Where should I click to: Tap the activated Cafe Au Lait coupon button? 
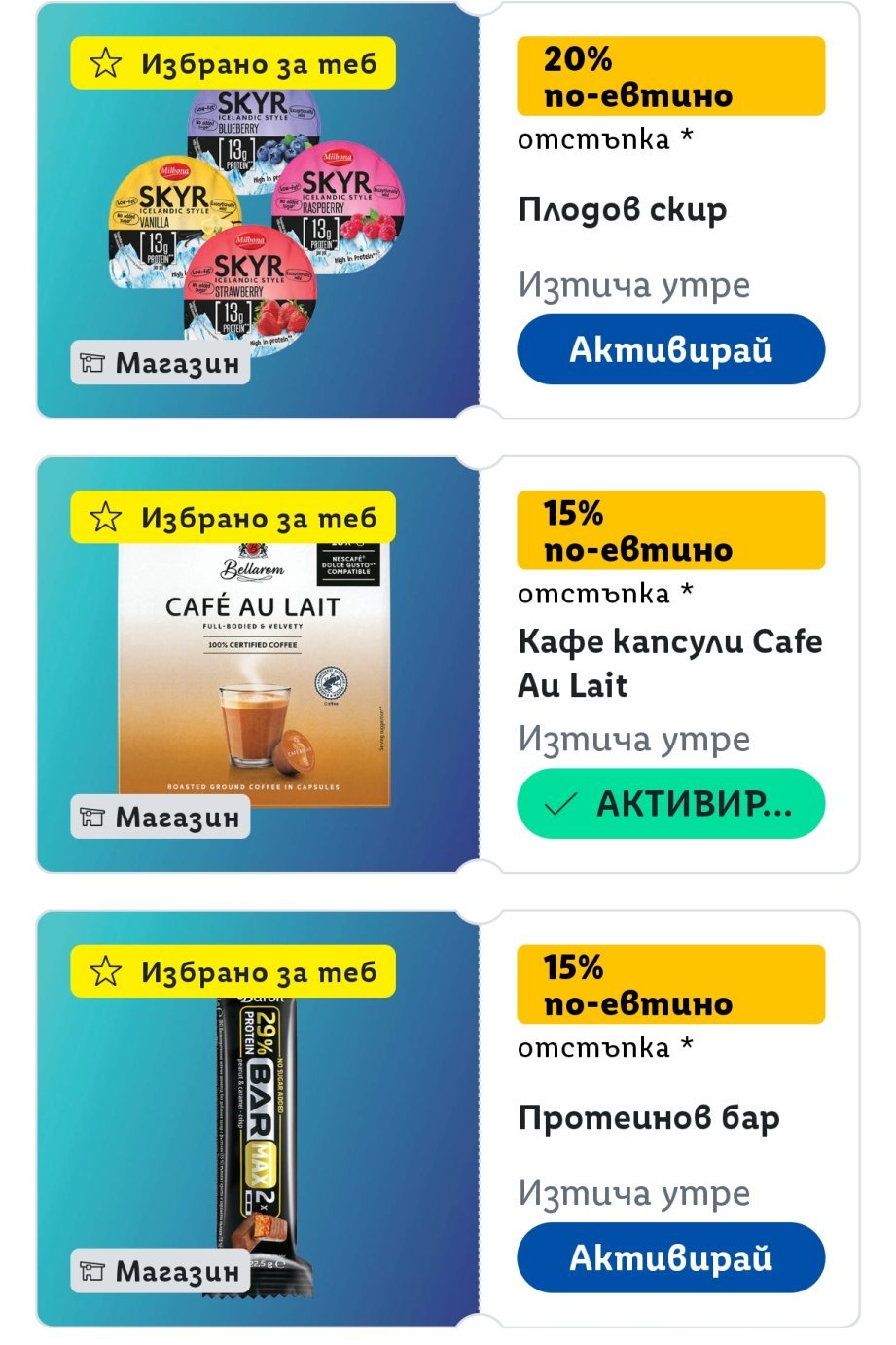click(670, 804)
